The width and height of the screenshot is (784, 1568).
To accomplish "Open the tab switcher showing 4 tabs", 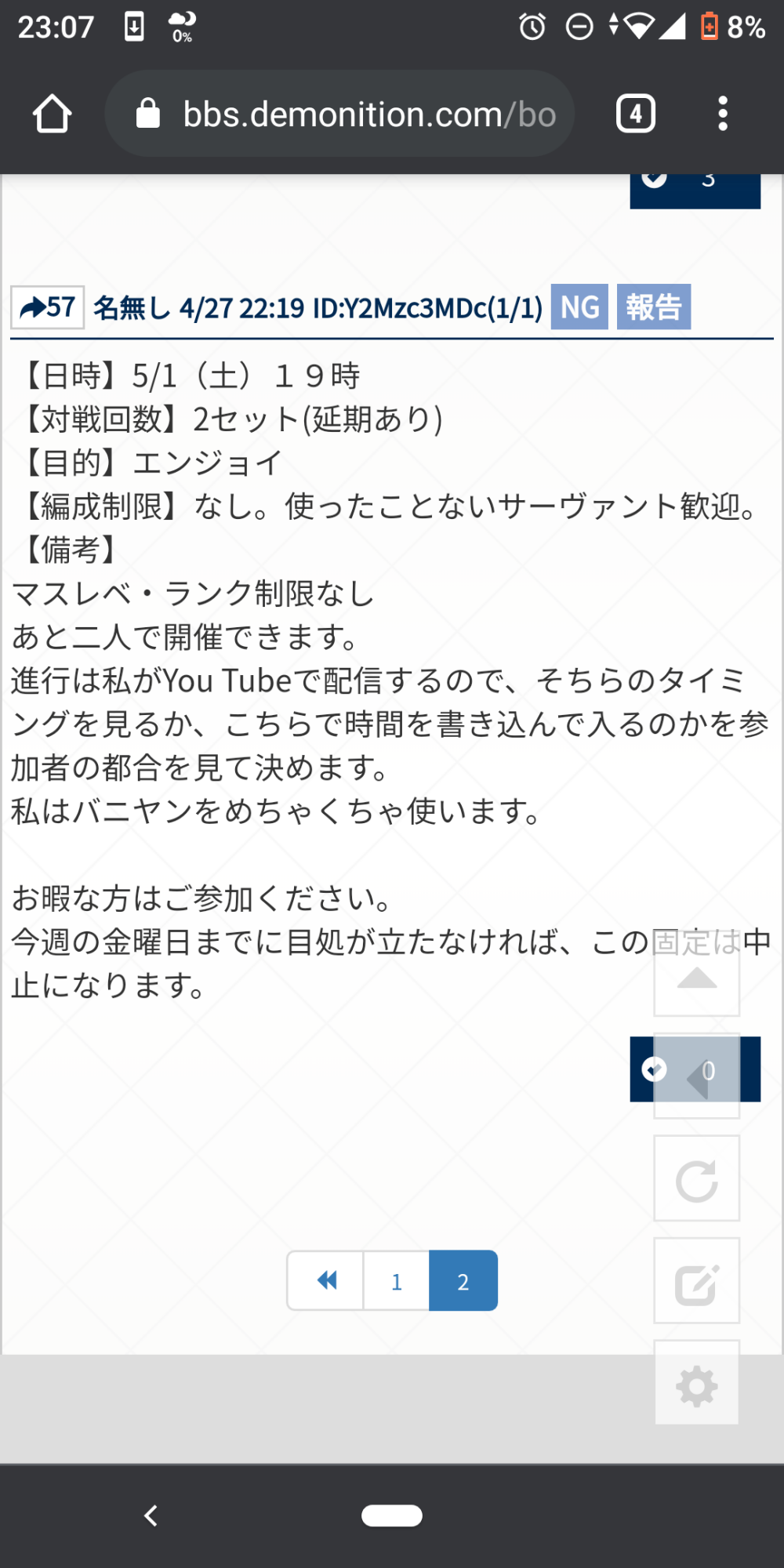I will 635,114.
